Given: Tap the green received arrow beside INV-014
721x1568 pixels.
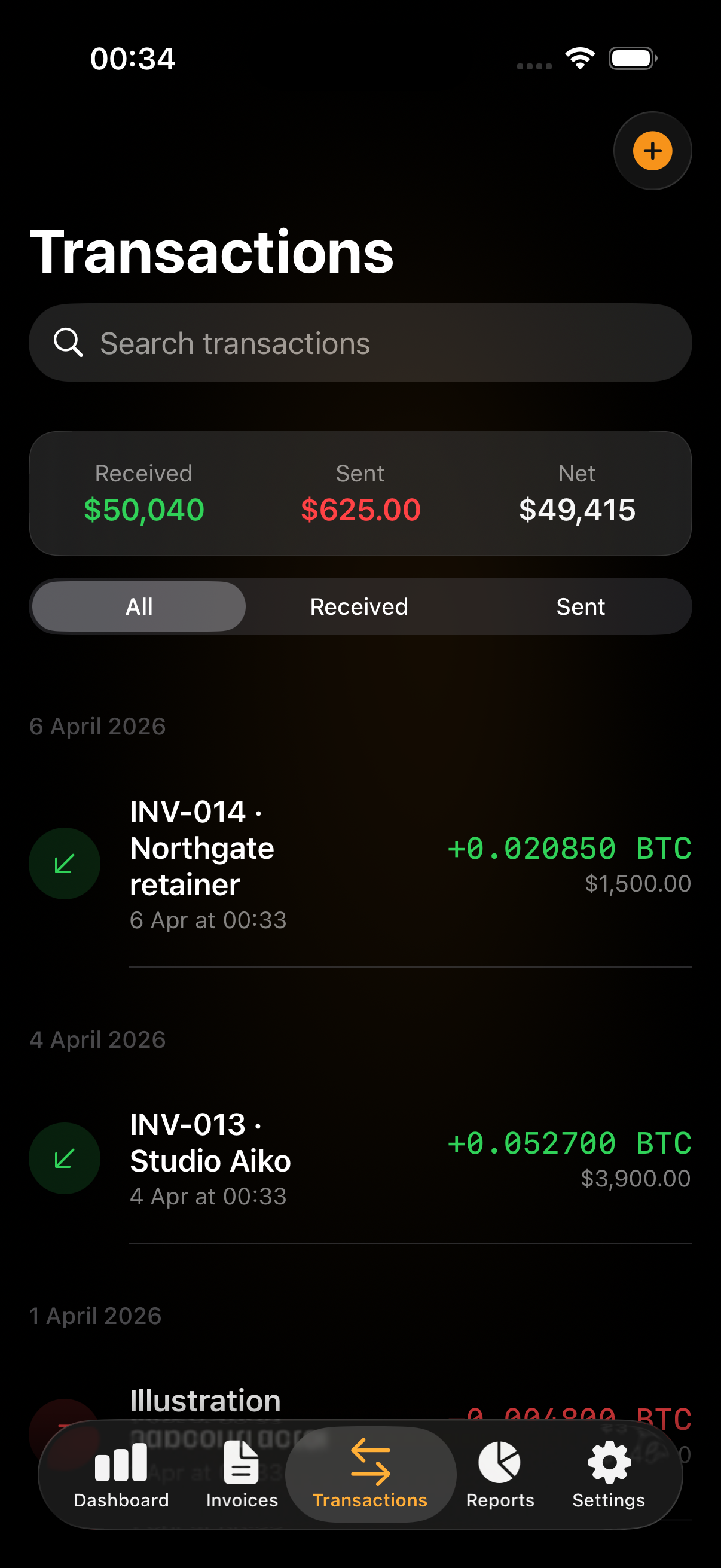Looking at the screenshot, I should click(x=65, y=863).
